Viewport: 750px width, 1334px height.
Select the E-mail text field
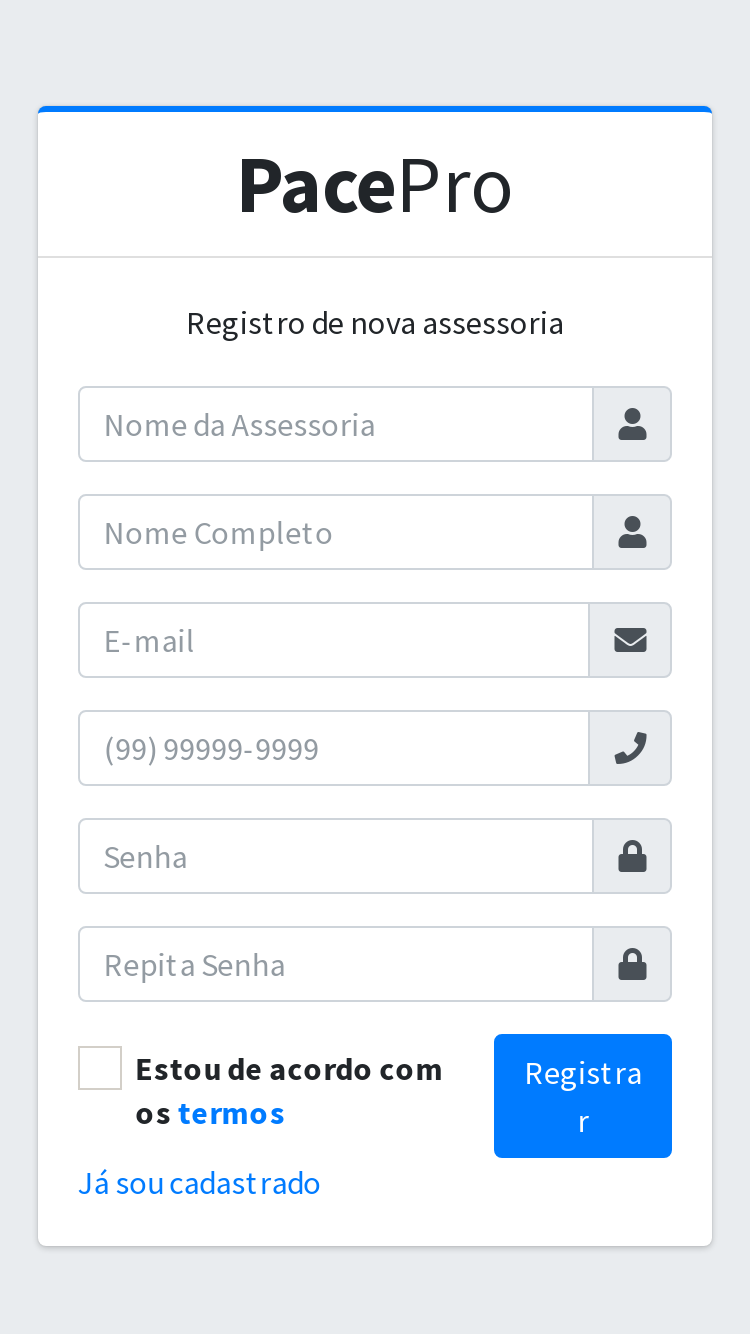334,640
